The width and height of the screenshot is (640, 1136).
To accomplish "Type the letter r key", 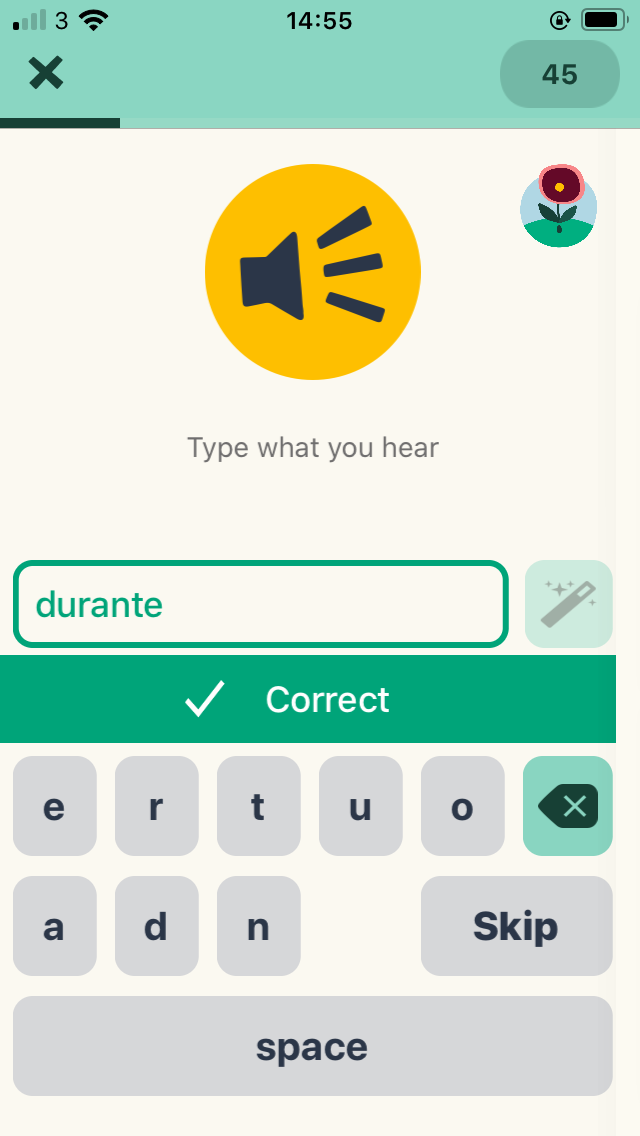I will pos(157,807).
